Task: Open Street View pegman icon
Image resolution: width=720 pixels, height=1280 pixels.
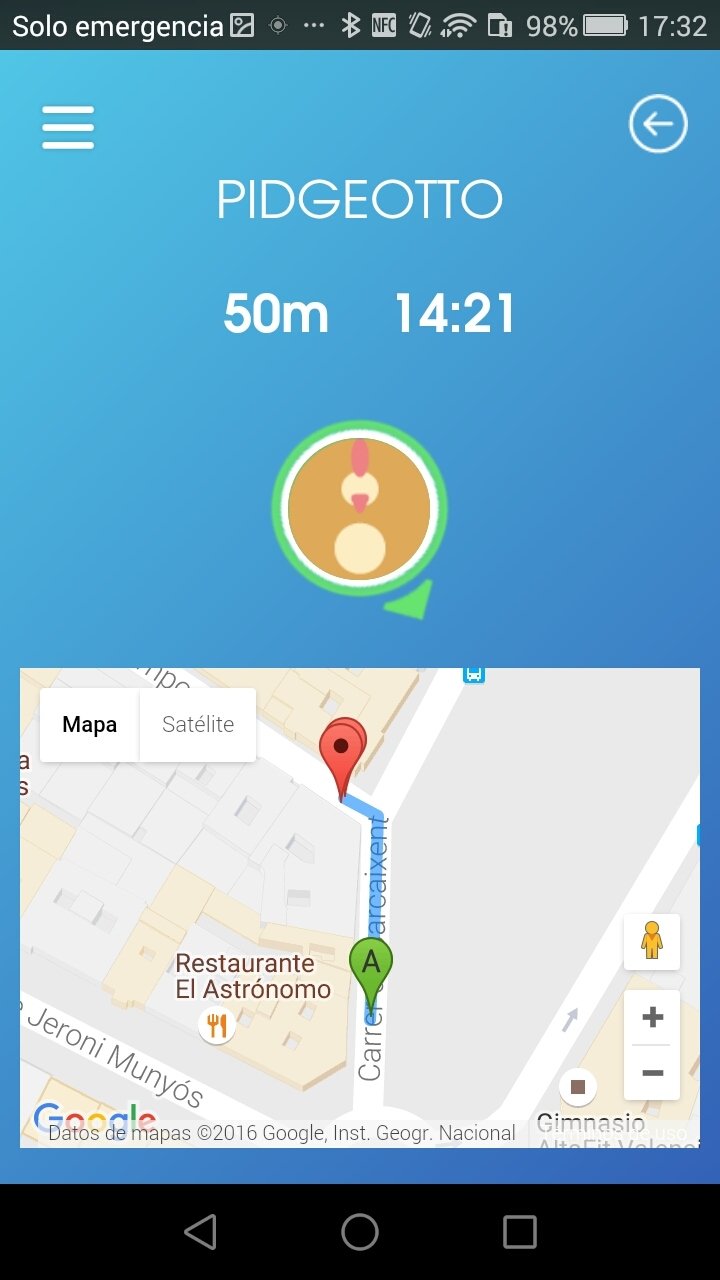Action: [x=652, y=941]
